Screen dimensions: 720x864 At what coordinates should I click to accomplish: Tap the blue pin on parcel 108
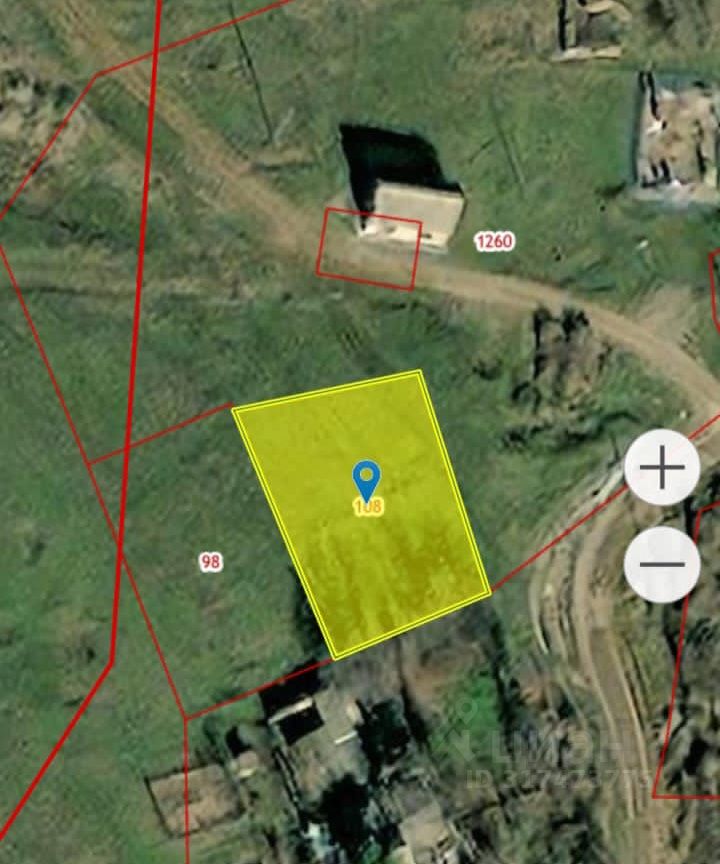point(367,477)
